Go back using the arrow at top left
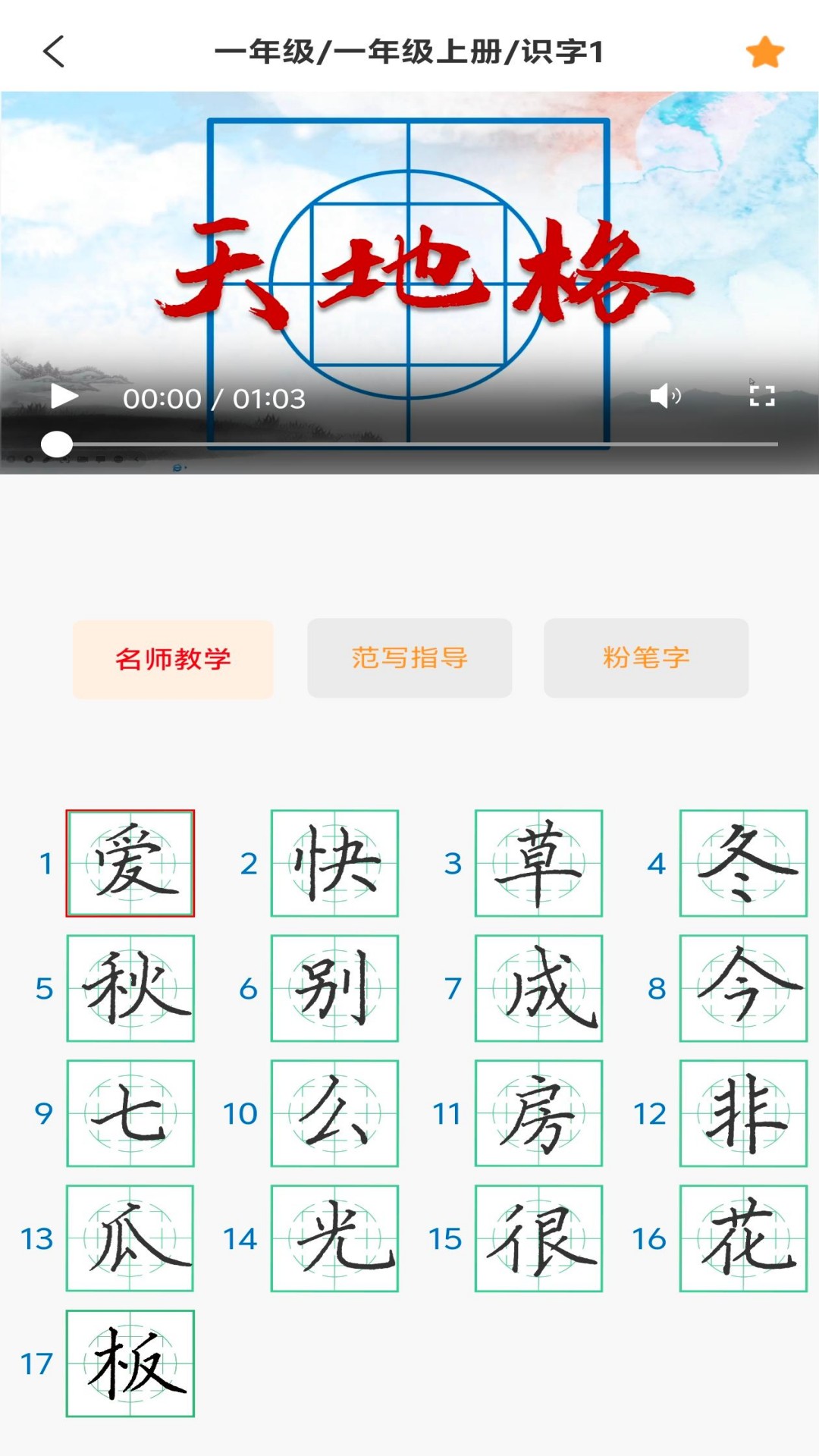 pyautogui.click(x=51, y=52)
